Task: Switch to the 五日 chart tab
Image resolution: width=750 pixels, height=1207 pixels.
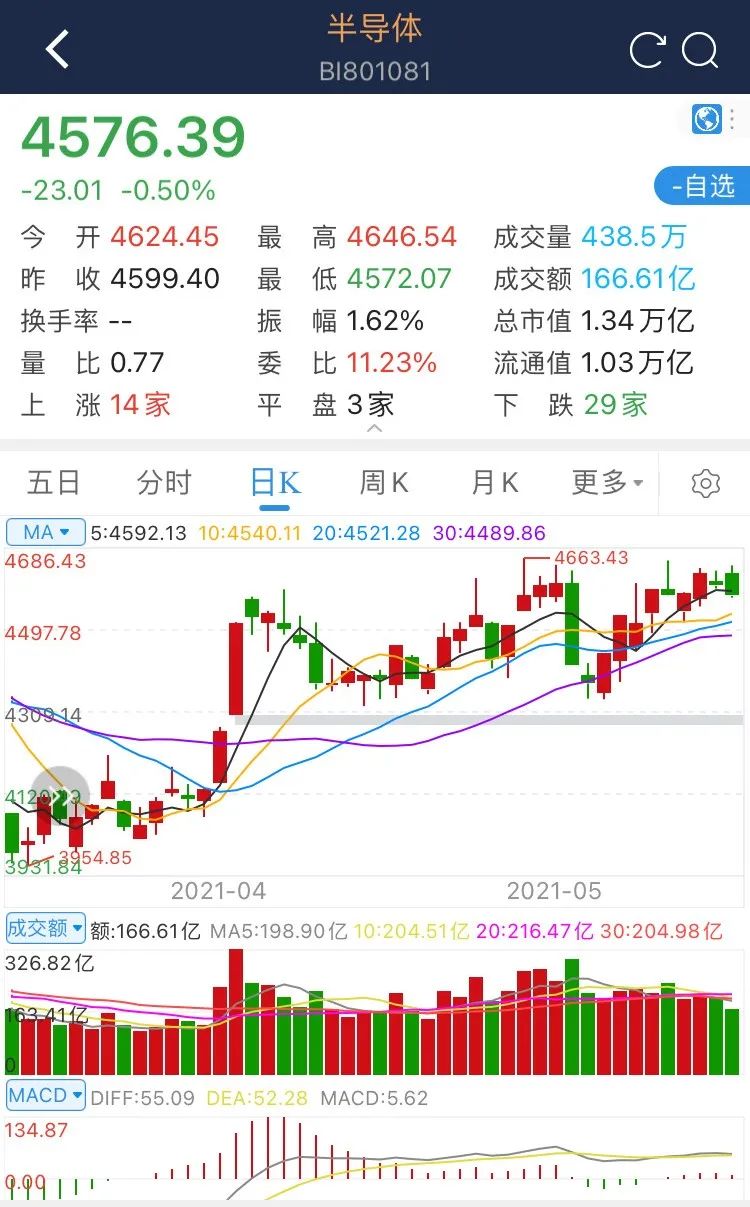Action: (x=54, y=483)
